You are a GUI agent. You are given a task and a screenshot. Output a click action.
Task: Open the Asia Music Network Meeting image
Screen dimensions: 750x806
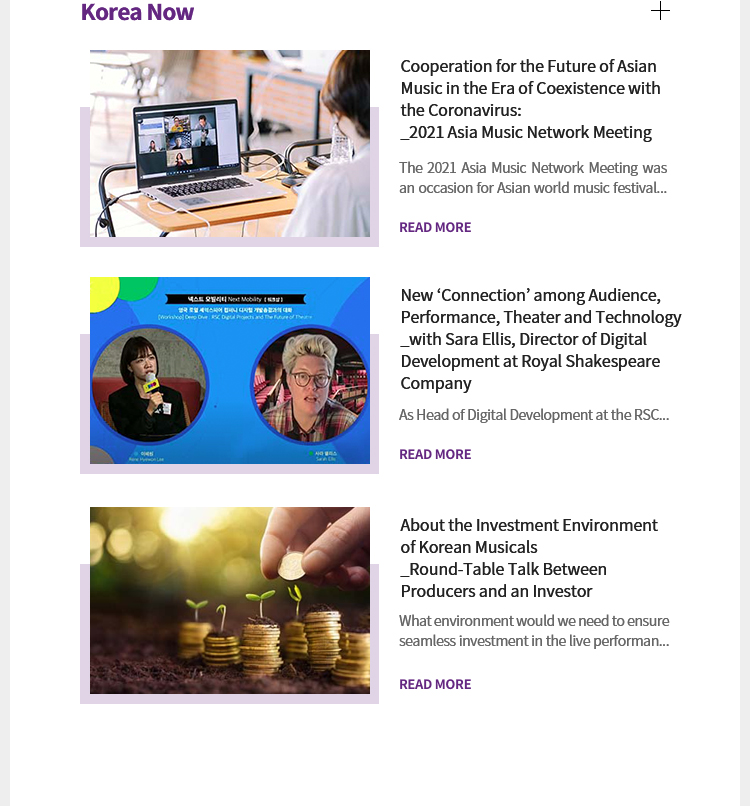[x=230, y=143]
